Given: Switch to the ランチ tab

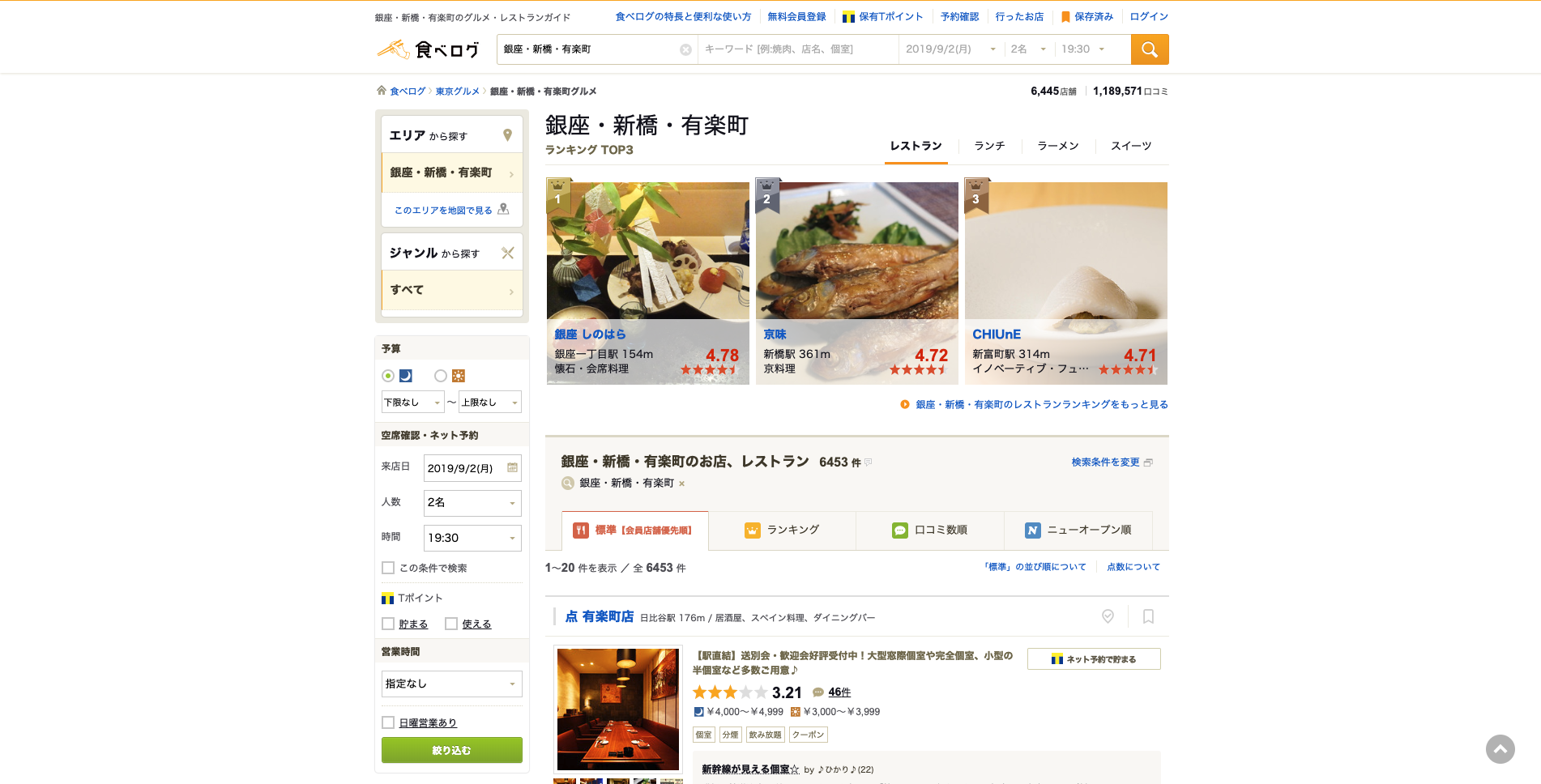Looking at the screenshot, I should point(989,146).
